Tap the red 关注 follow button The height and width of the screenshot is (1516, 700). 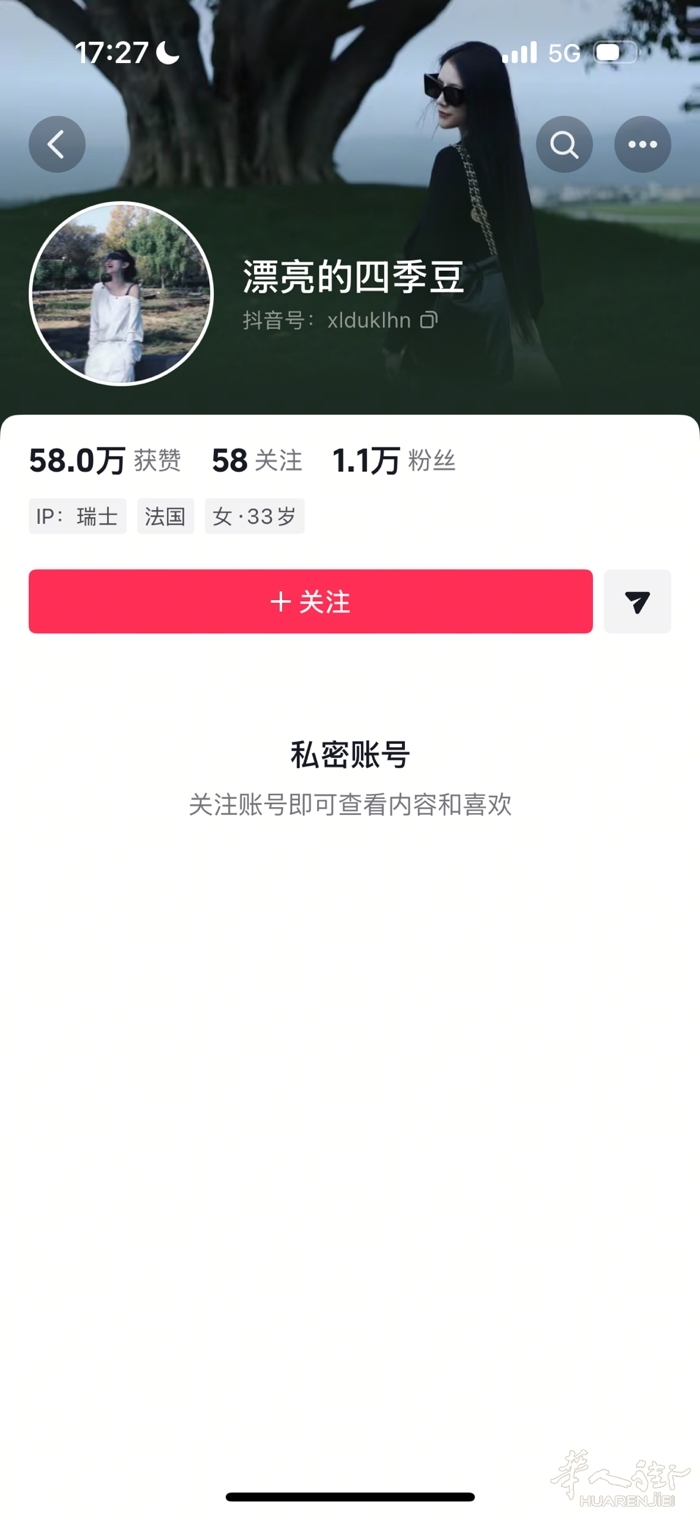(x=310, y=602)
